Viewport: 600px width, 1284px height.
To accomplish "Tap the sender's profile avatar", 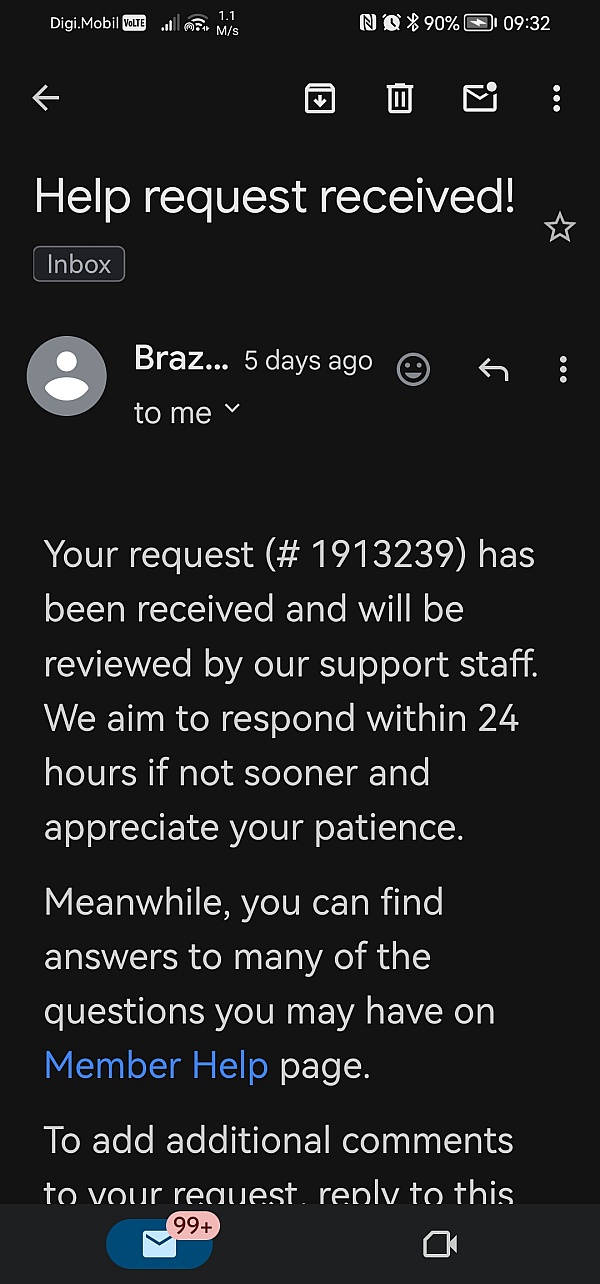I will pyautogui.click(x=67, y=376).
